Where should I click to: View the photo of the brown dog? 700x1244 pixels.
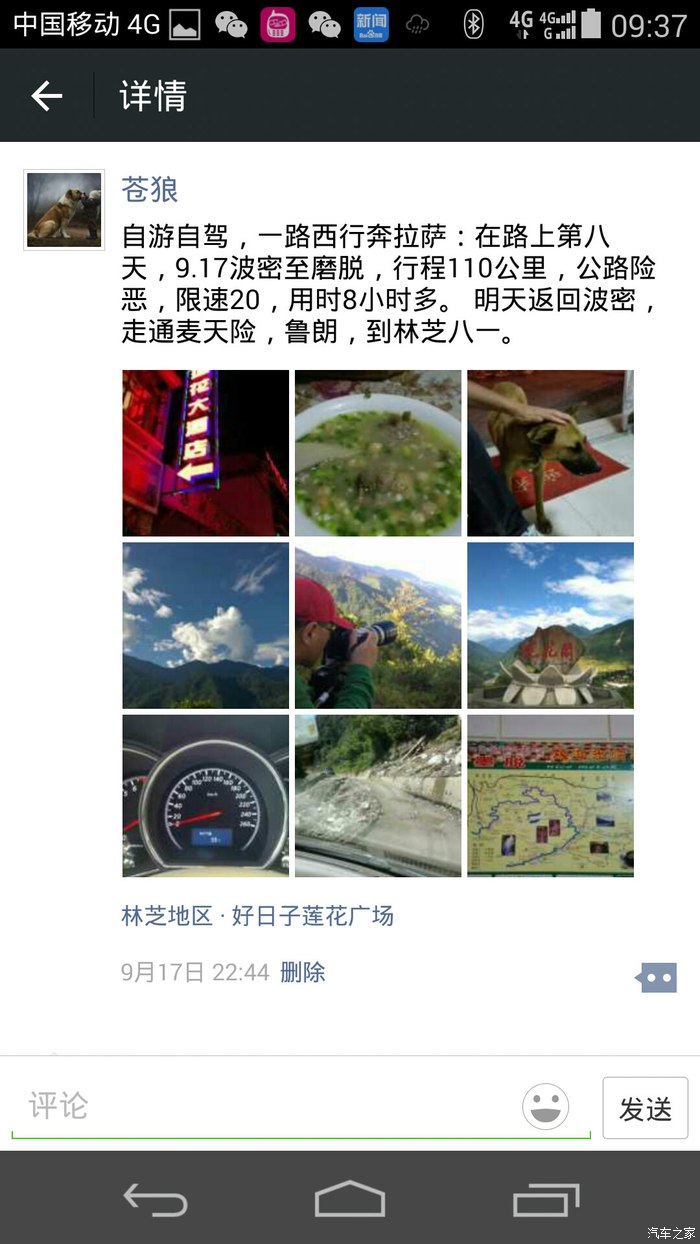[550, 453]
